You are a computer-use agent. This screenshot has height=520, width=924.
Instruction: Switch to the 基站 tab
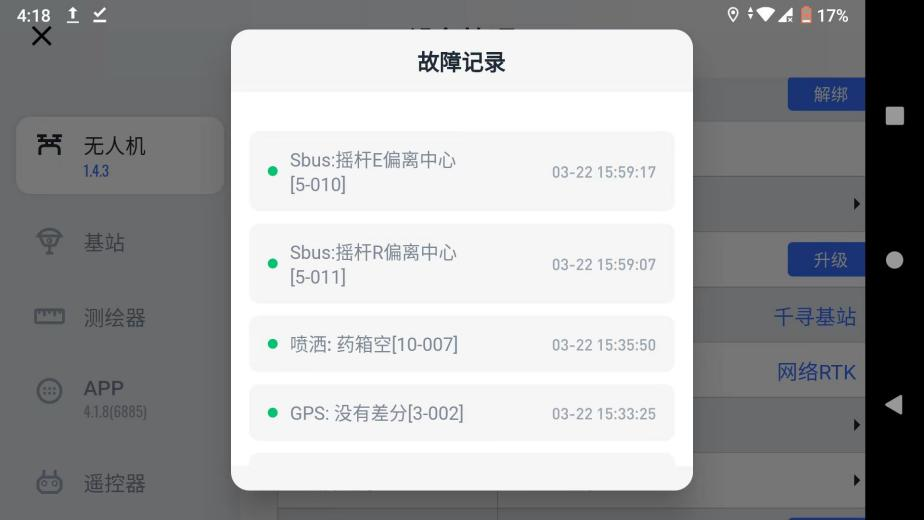(x=104, y=243)
